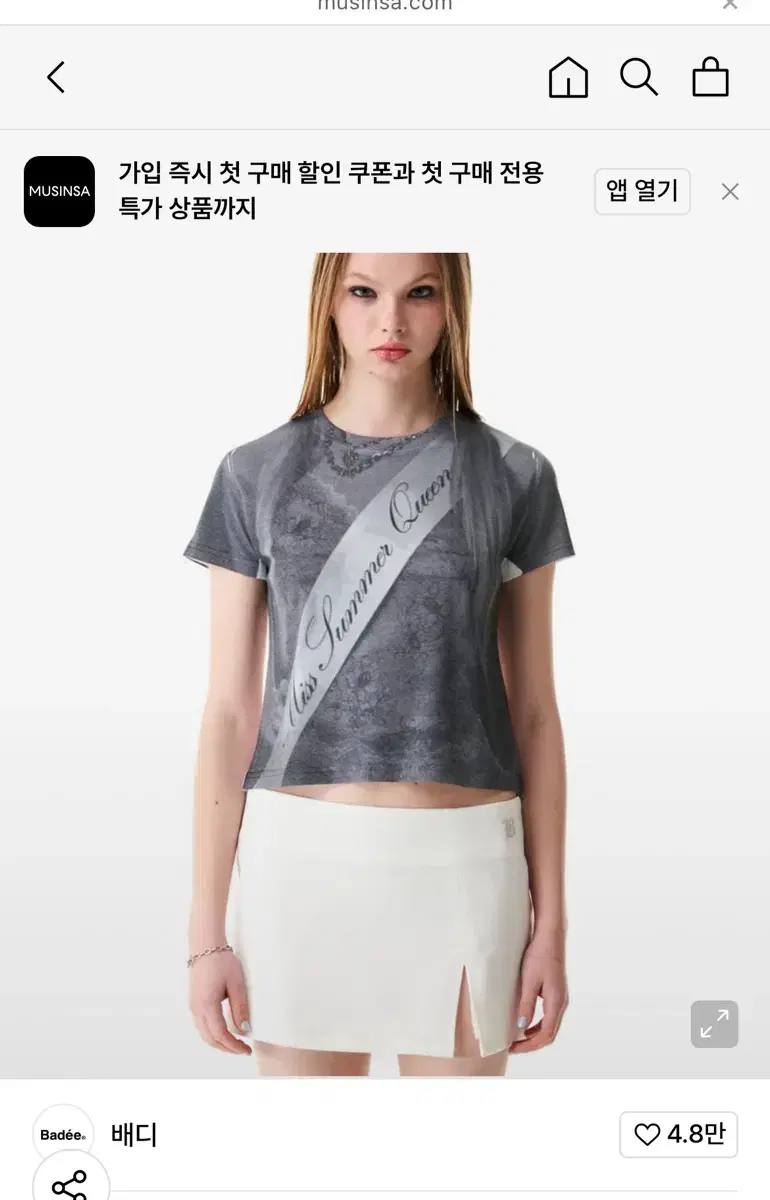
Task: Open the home icon in the top bar
Action: [x=567, y=77]
